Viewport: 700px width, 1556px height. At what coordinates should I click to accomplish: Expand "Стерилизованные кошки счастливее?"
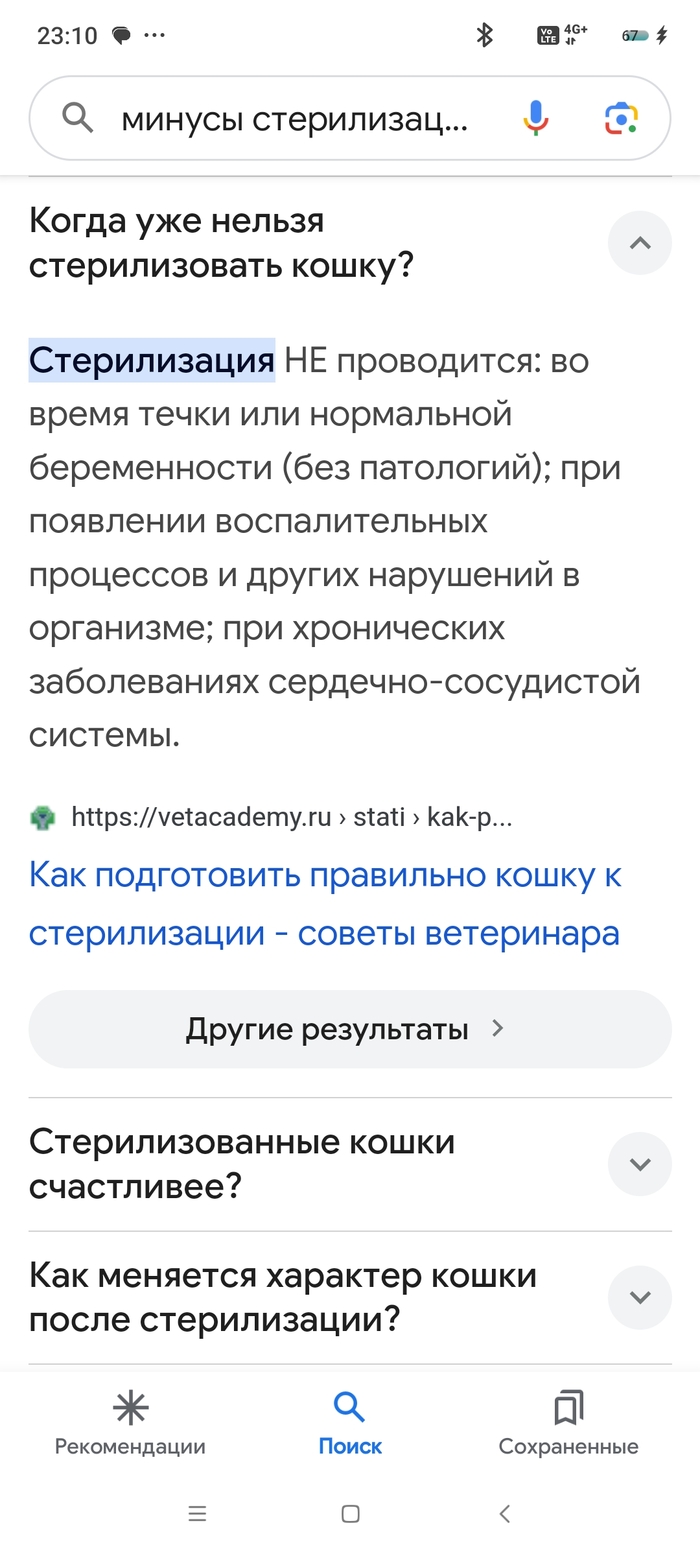click(x=640, y=1164)
